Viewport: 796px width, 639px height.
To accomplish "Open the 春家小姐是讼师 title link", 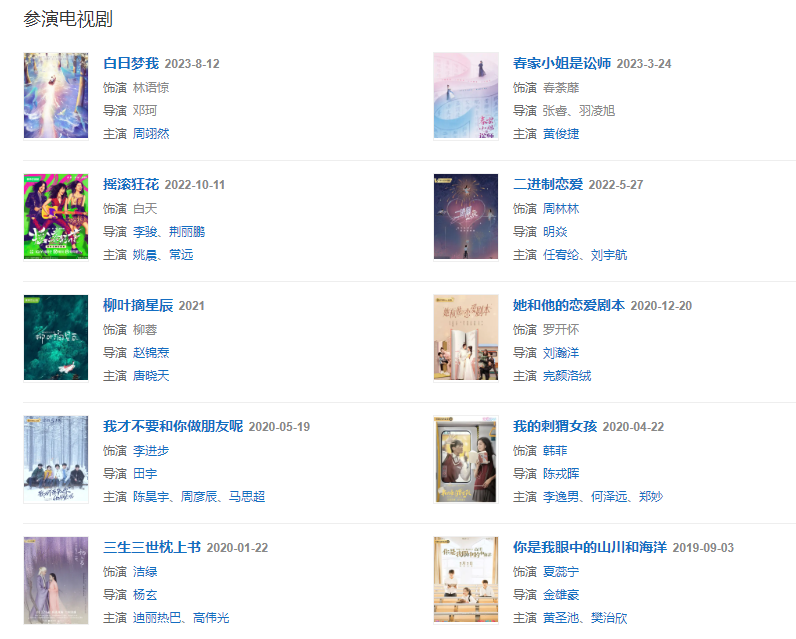I will pyautogui.click(x=561, y=64).
